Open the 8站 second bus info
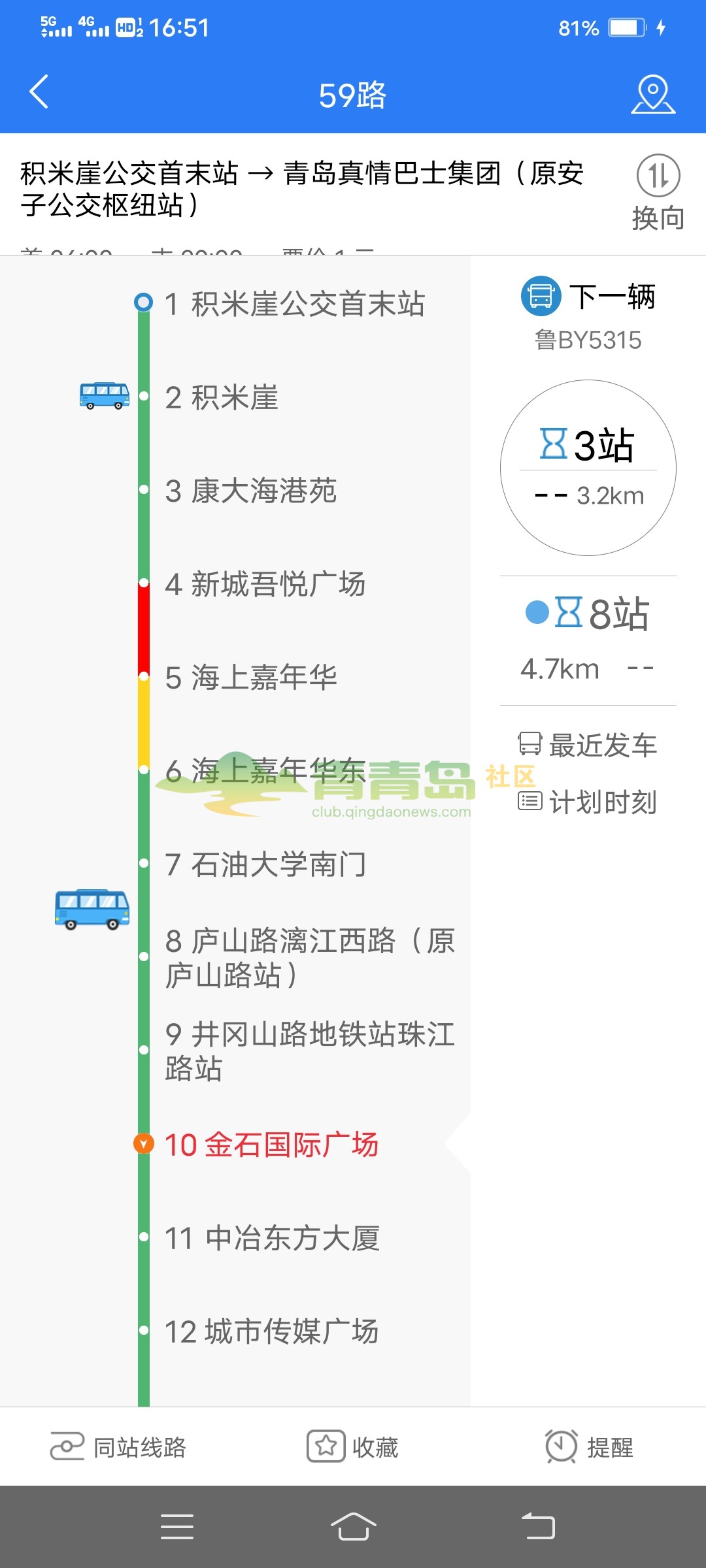This screenshot has width=706, height=1568. 588,640
